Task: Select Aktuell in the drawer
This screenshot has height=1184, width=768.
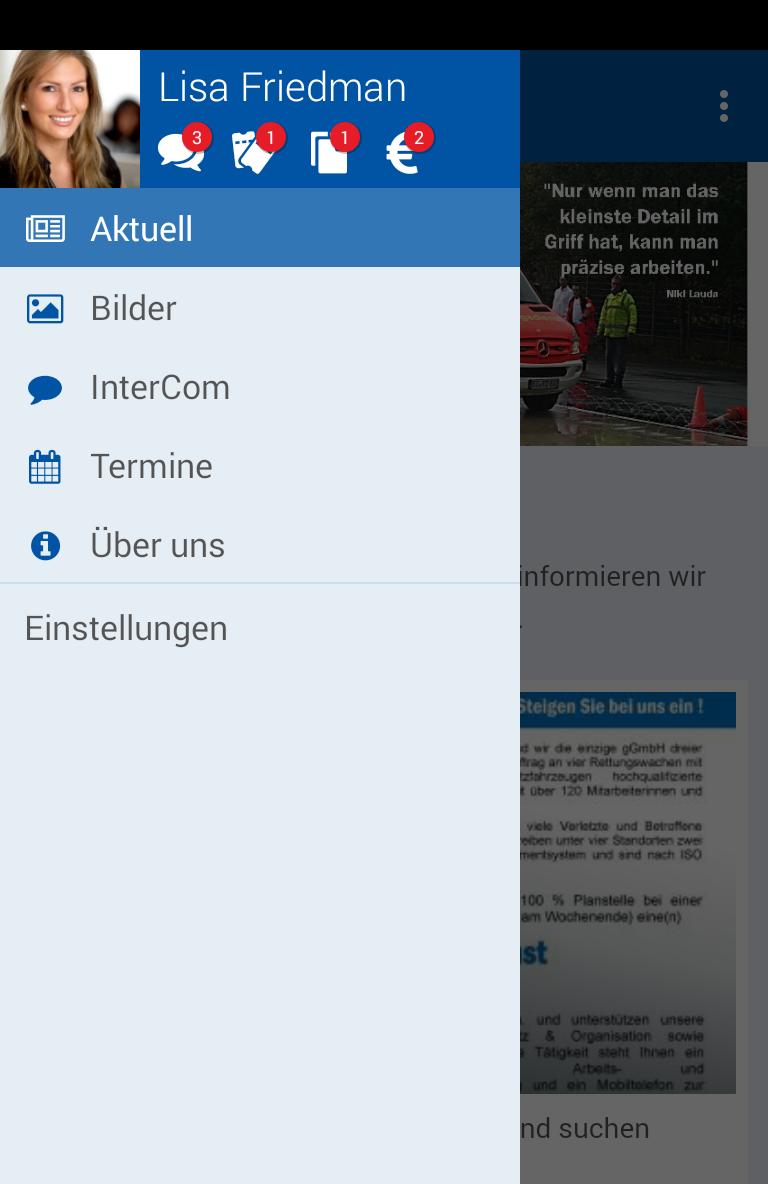Action: 259,229
